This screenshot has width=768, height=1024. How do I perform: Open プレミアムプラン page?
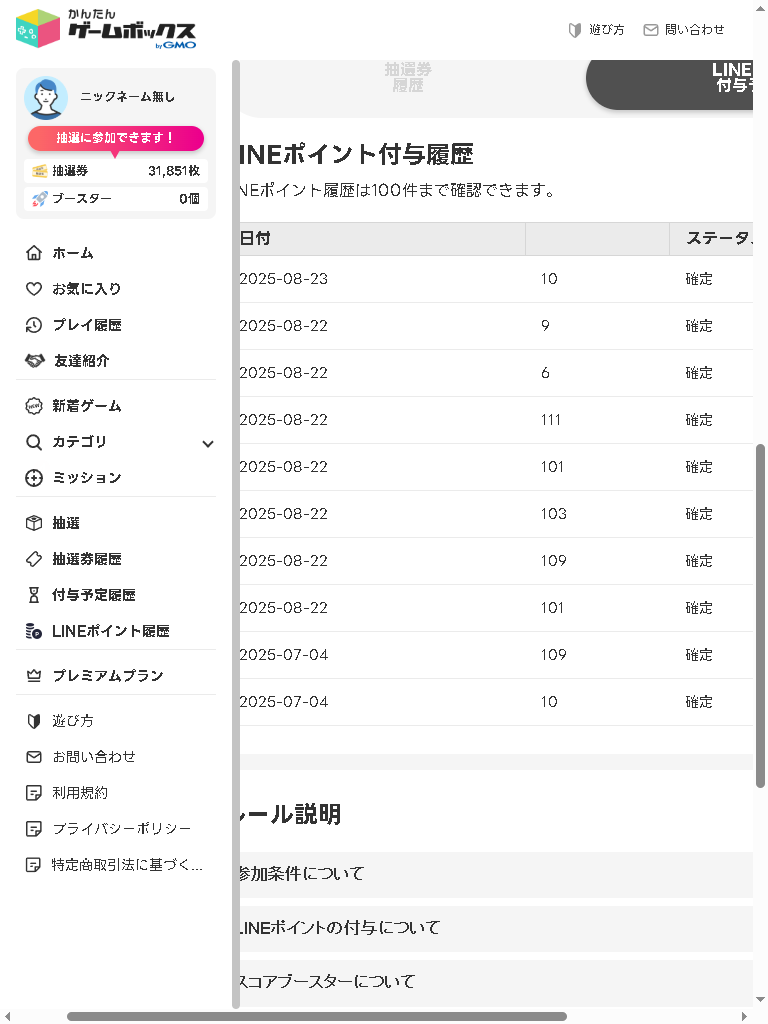tap(107, 676)
